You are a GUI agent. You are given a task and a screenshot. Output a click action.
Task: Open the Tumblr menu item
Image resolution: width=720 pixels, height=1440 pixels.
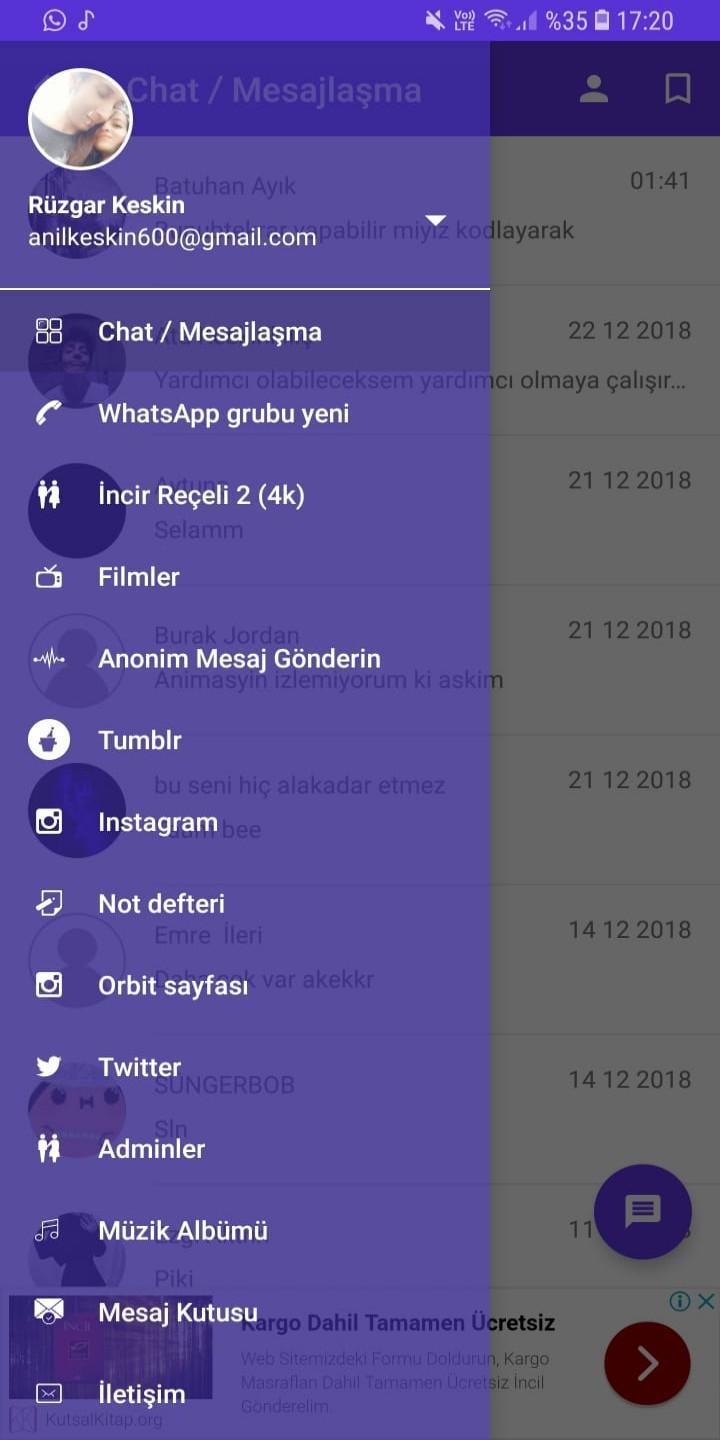click(140, 741)
